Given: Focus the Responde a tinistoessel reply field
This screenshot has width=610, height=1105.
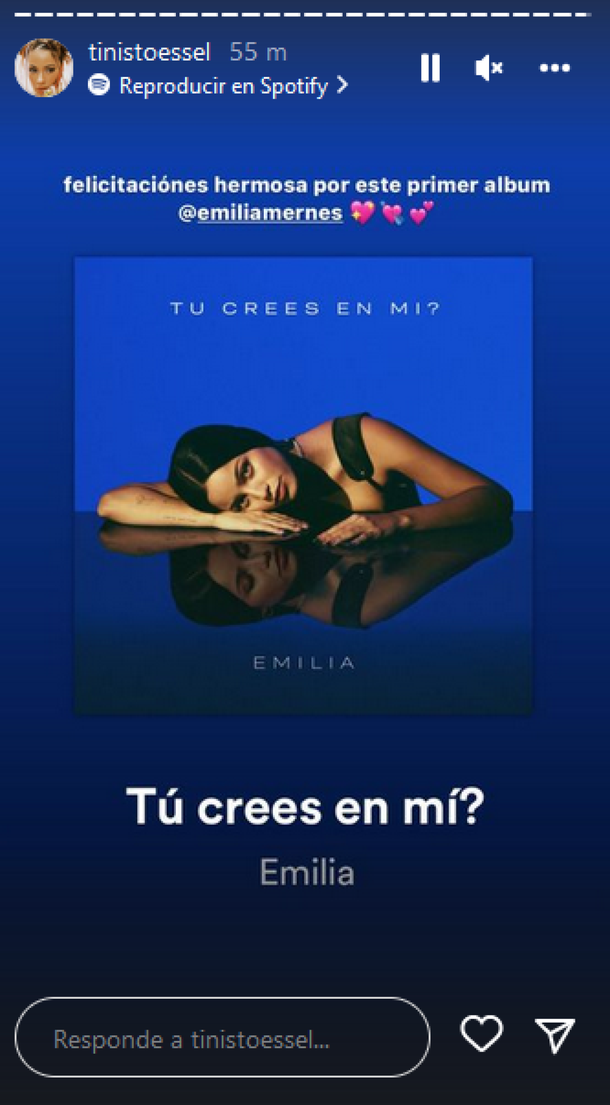Looking at the screenshot, I should point(222,1039).
